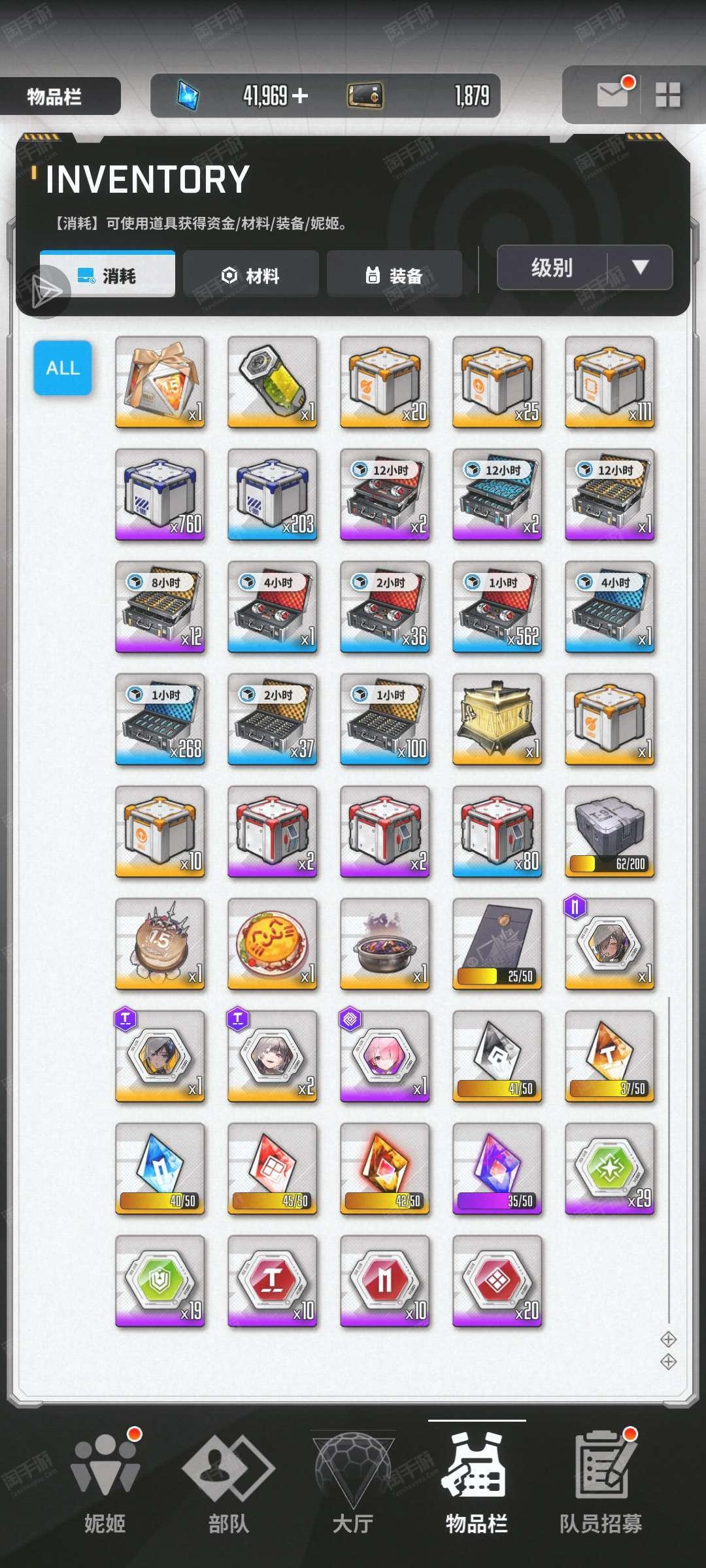Viewport: 706px width, 1568px height.
Task: Open the grid menu icon
Action: (667, 95)
